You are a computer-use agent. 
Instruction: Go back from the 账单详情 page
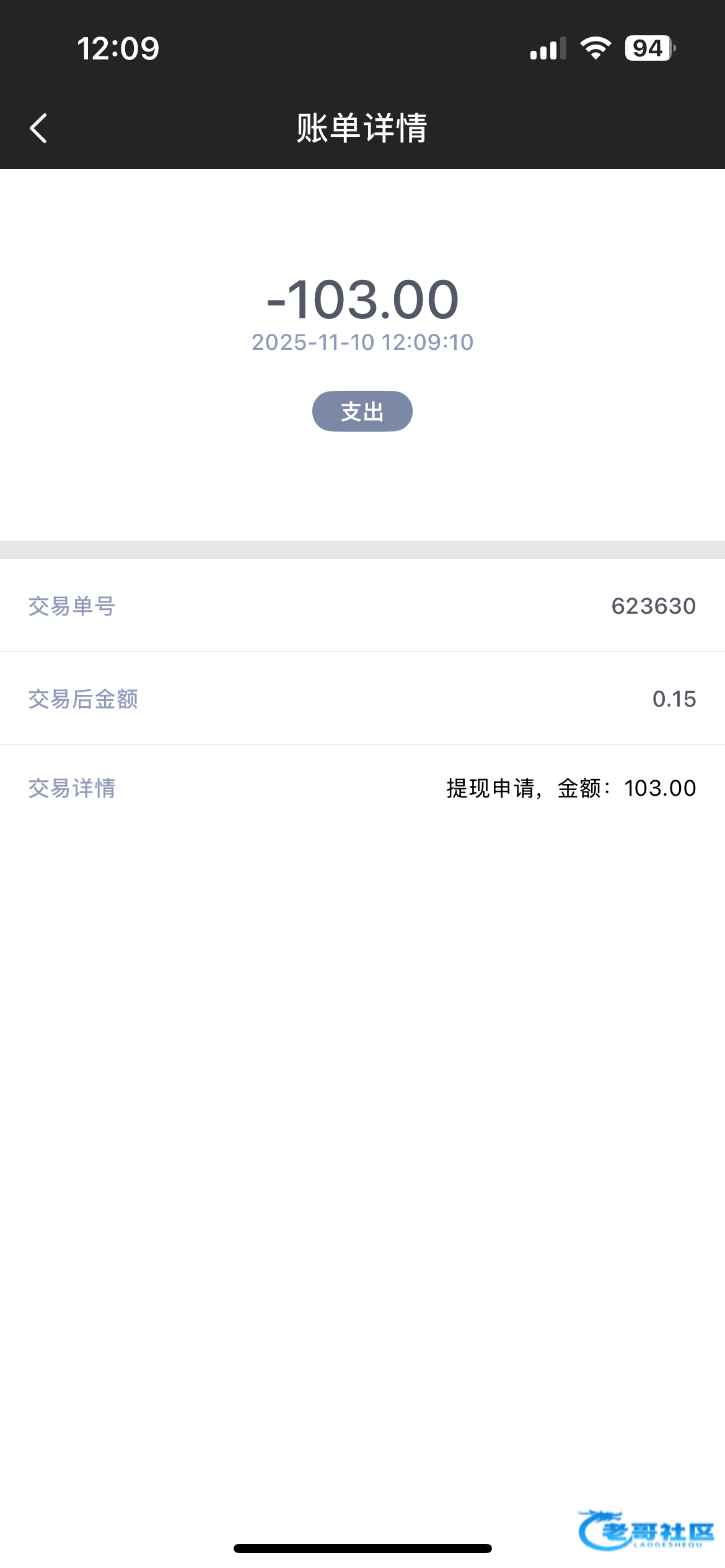click(x=38, y=128)
